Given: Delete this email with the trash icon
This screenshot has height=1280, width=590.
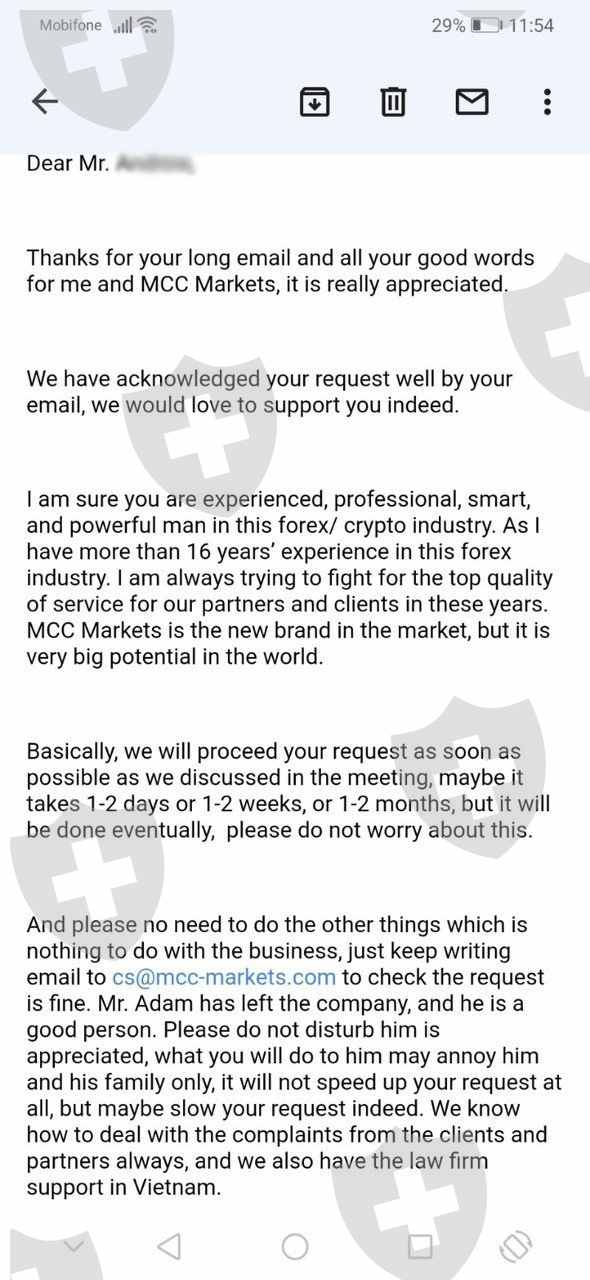Looking at the screenshot, I should 393,101.
